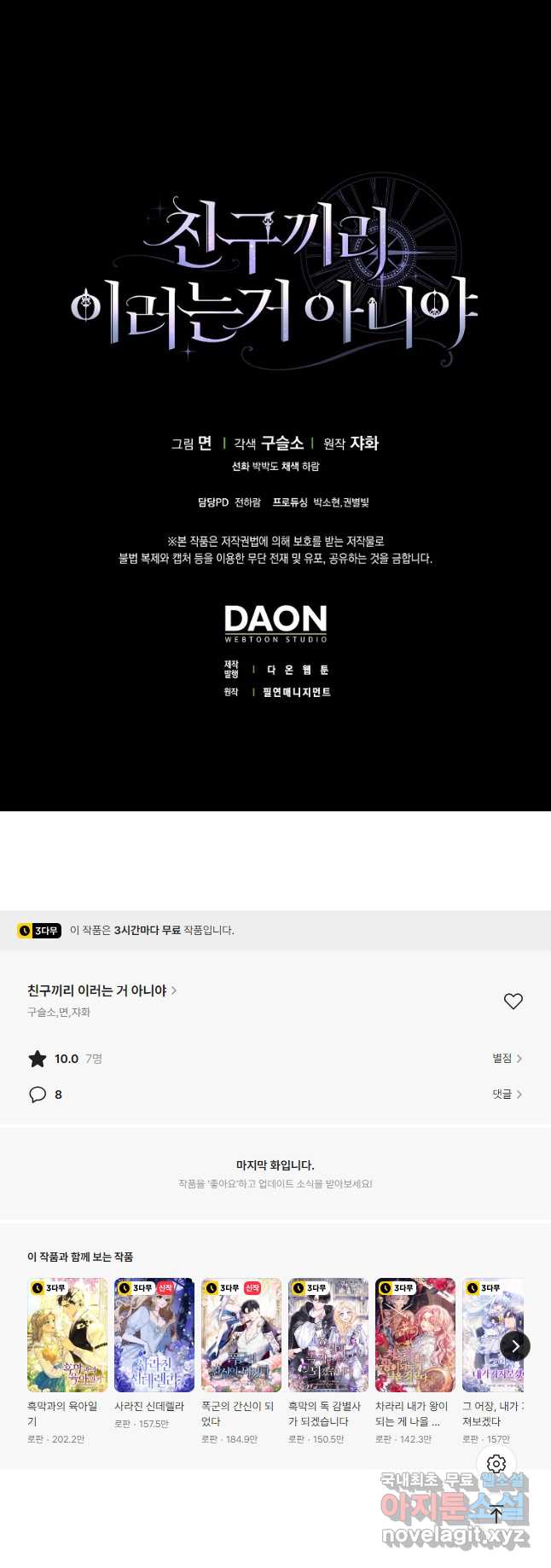The image size is (551, 1568).
Task: Open the 차라리 내가 왕이 되는 게 나을 recommendation
Action: point(415,1335)
